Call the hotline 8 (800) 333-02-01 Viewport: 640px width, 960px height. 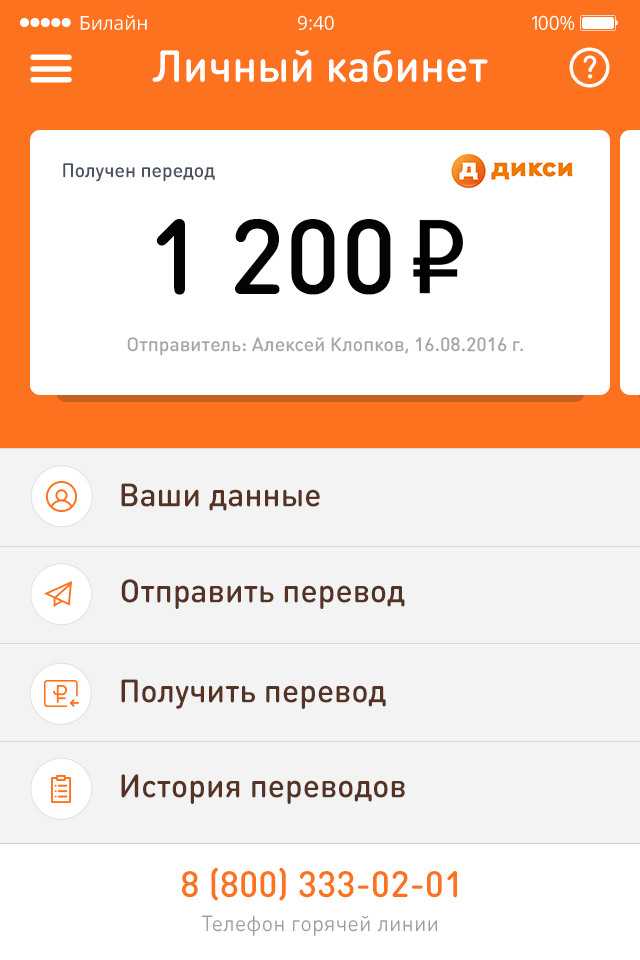point(320,885)
